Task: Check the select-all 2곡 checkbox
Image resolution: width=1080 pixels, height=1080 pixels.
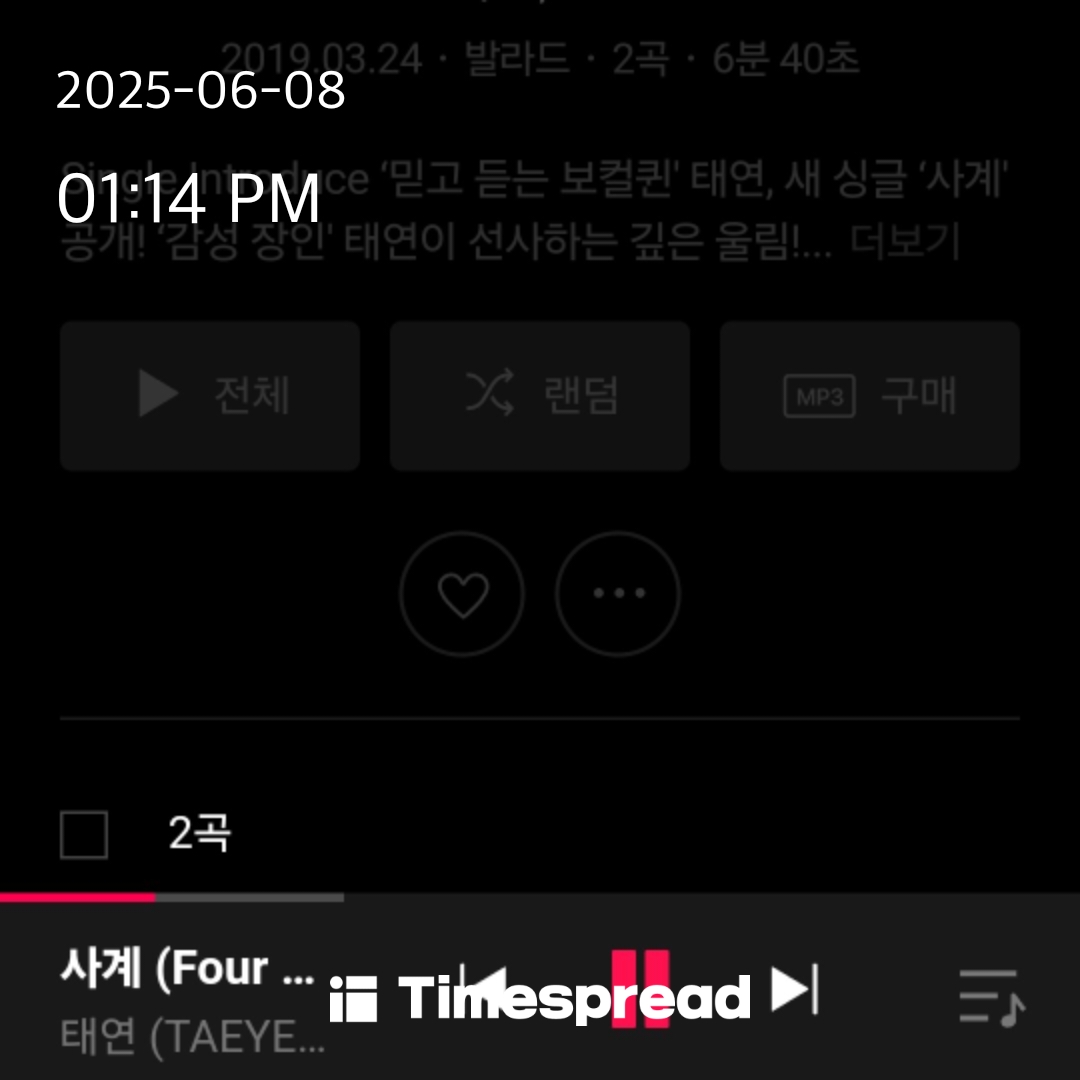Action: [84, 835]
